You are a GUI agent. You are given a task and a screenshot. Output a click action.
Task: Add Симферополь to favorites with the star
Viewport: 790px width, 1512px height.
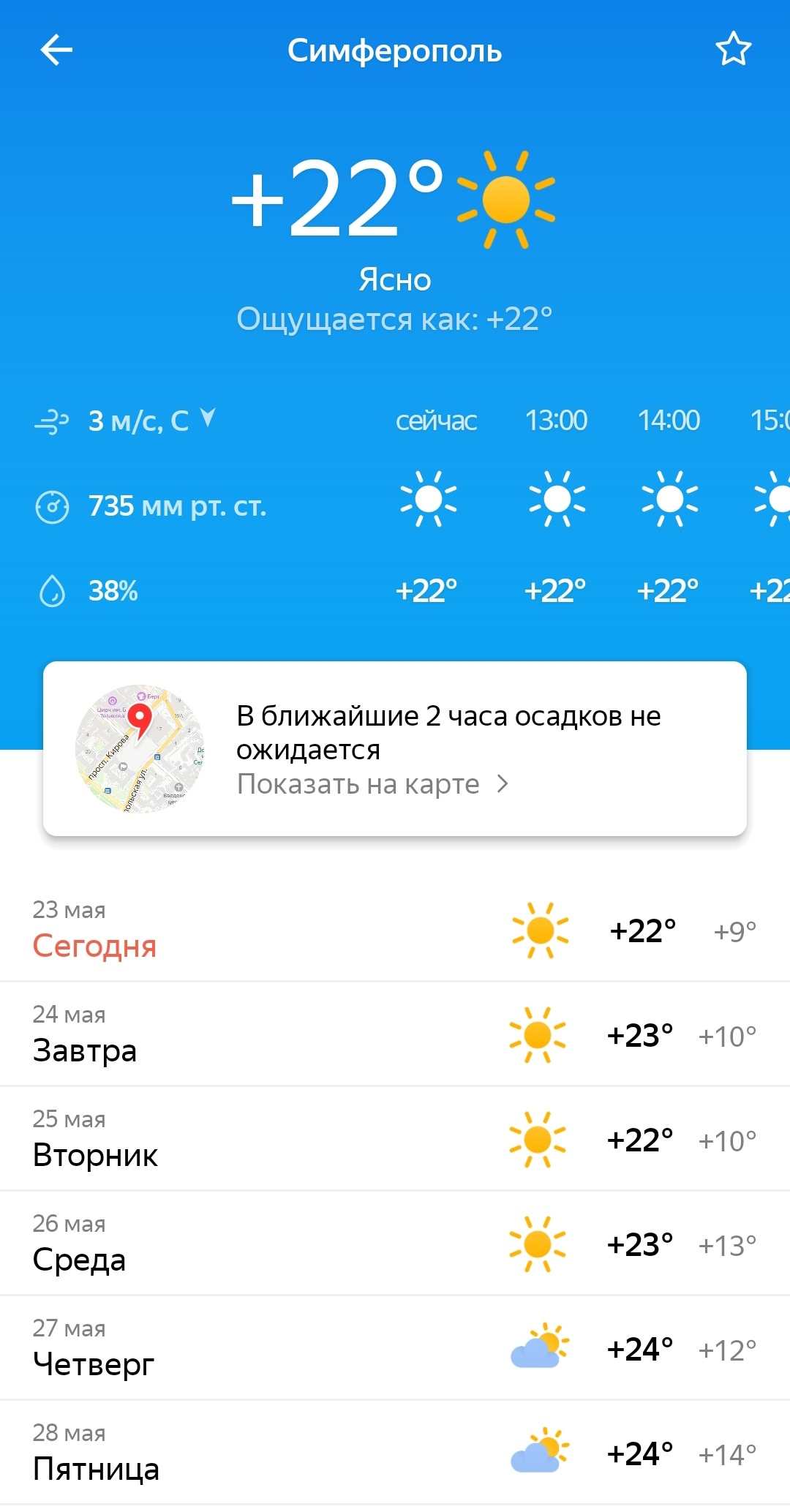click(733, 50)
